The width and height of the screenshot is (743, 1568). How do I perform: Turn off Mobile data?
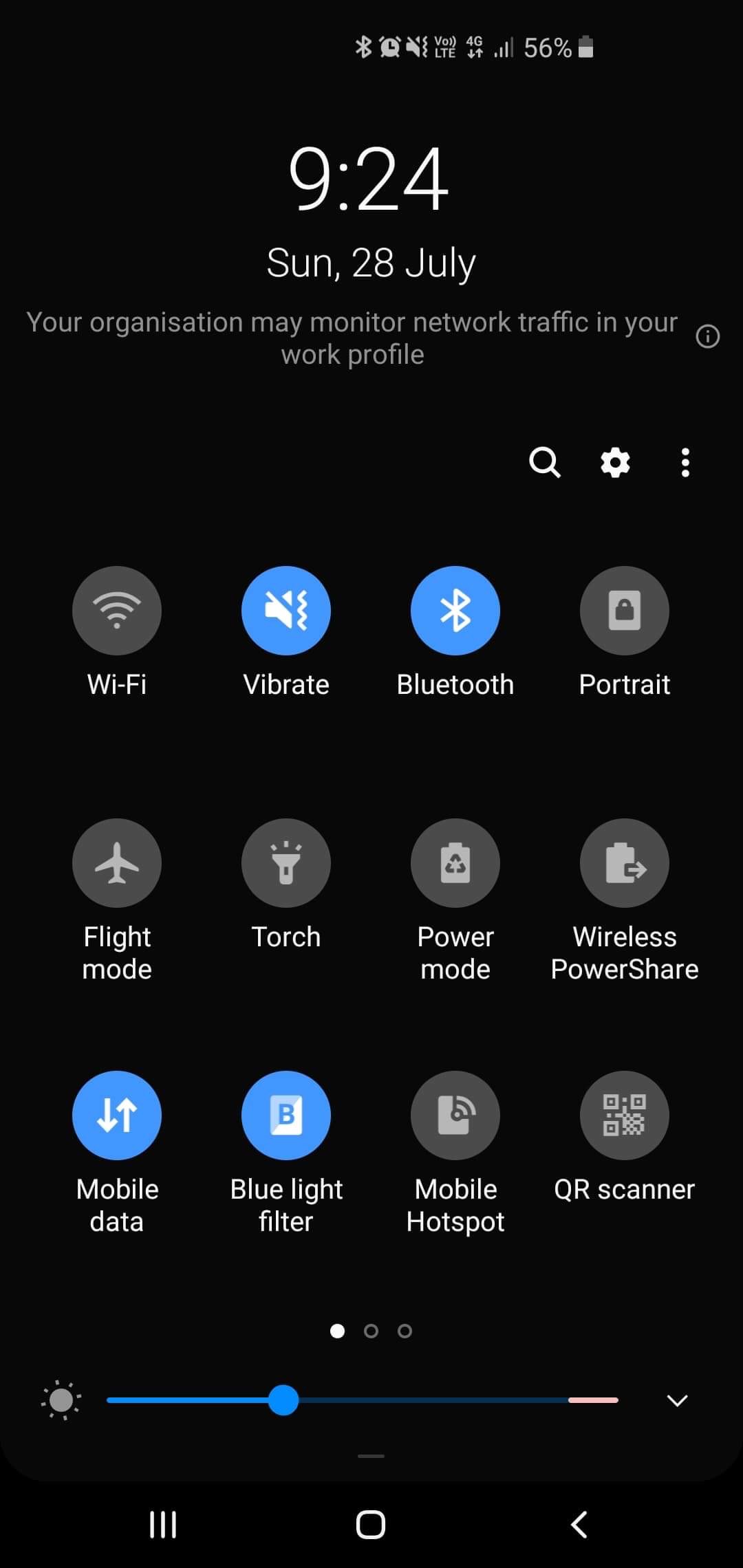point(117,1115)
